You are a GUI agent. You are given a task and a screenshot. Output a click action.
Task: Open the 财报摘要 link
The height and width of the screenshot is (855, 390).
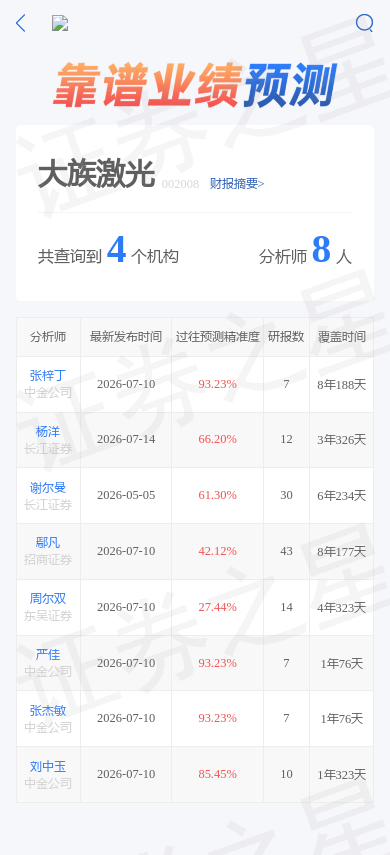point(237,184)
